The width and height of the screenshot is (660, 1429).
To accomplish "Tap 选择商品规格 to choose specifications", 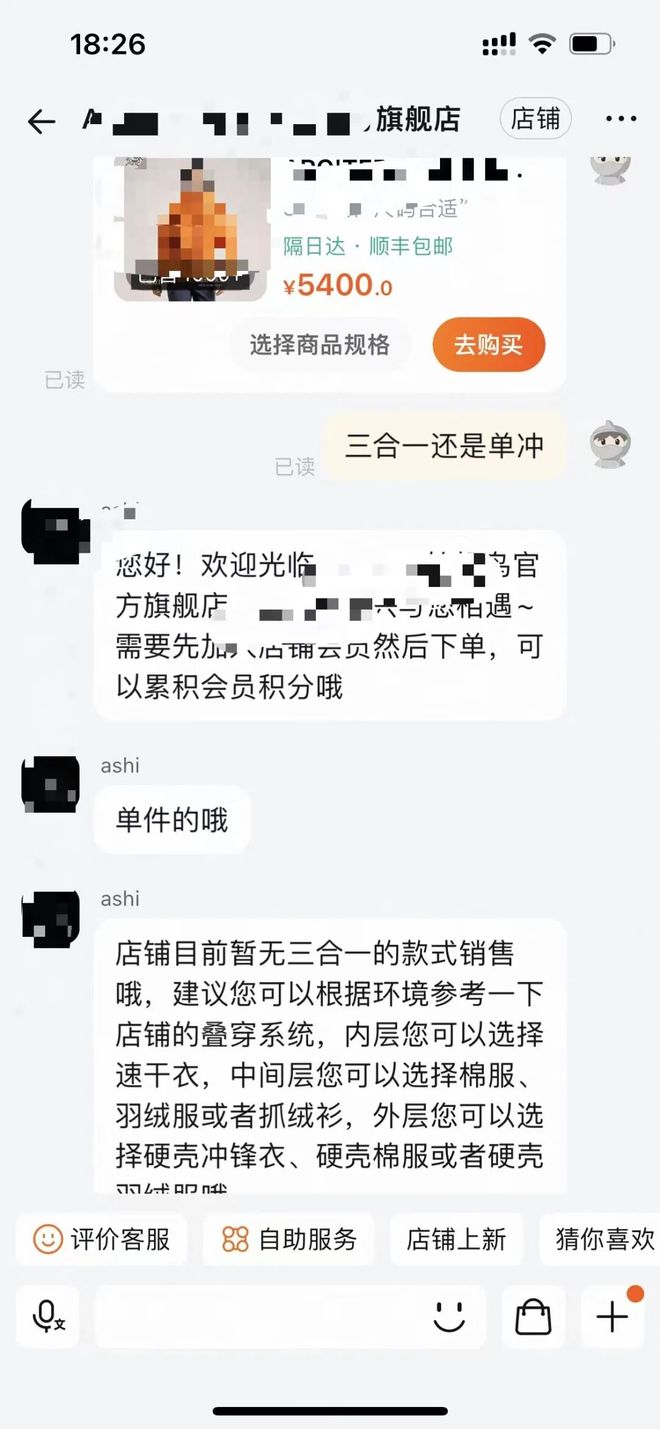I will tap(319, 345).
